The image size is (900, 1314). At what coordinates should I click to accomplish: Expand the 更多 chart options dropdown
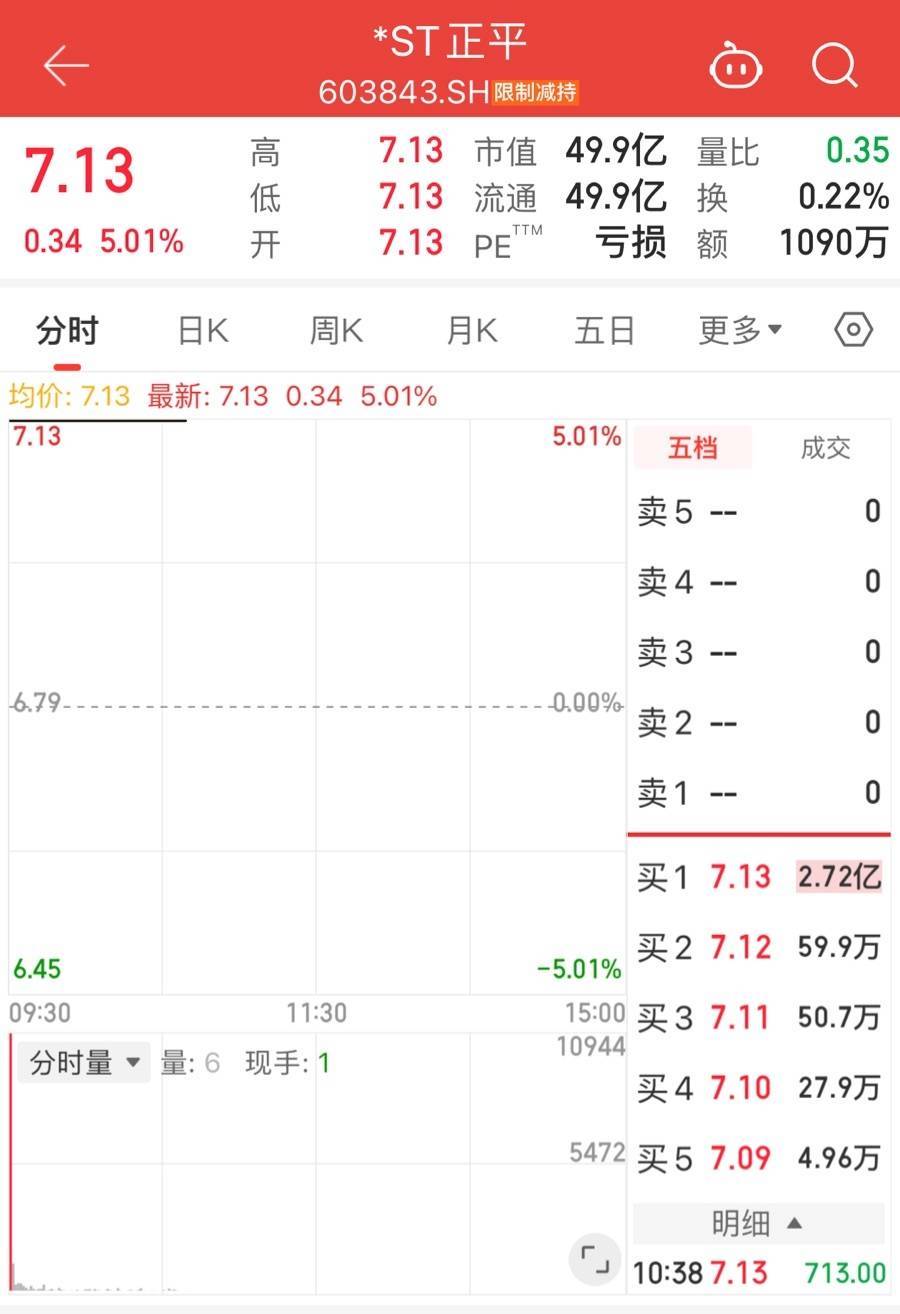[740, 330]
